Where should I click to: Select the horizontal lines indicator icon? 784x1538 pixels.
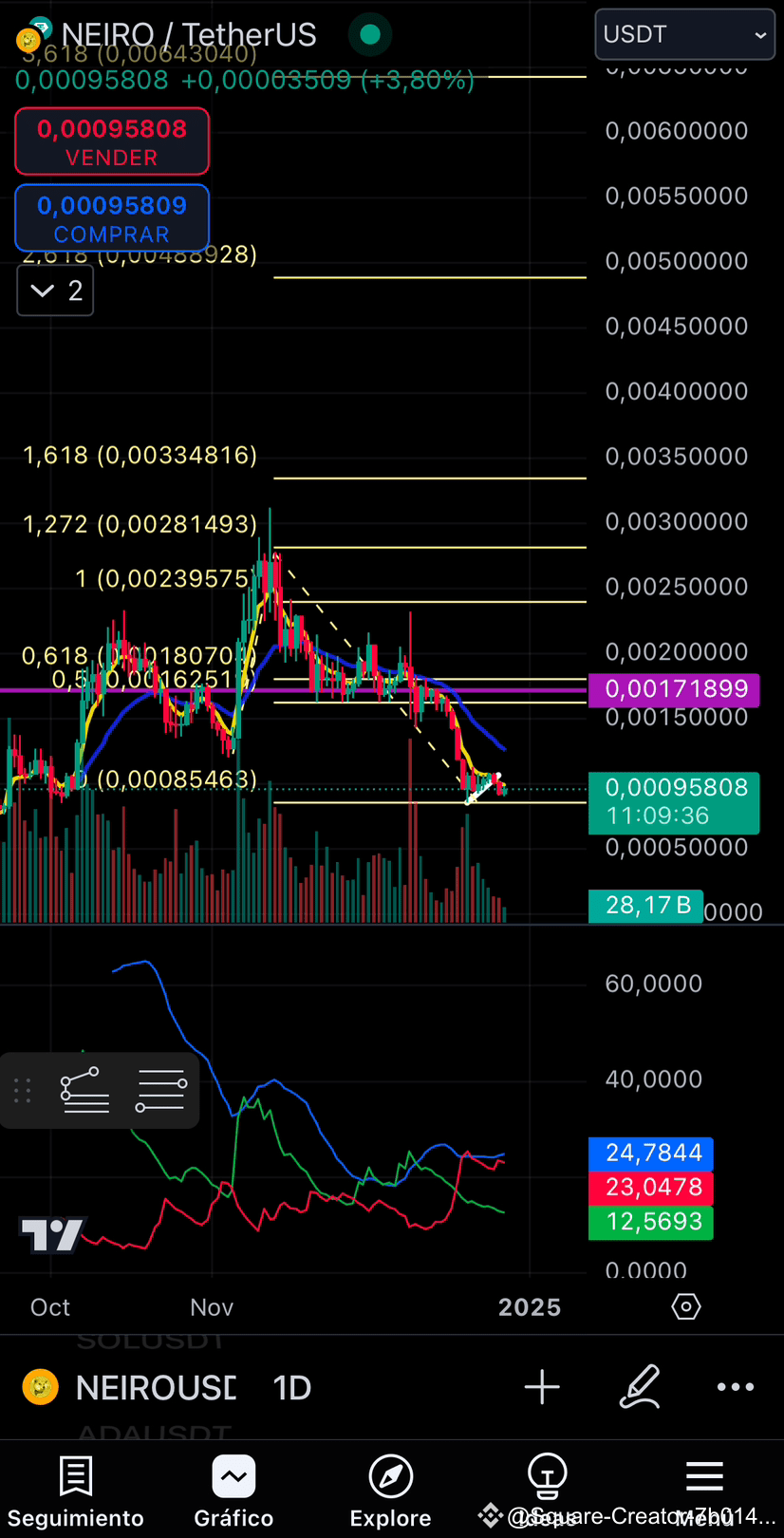click(160, 1090)
